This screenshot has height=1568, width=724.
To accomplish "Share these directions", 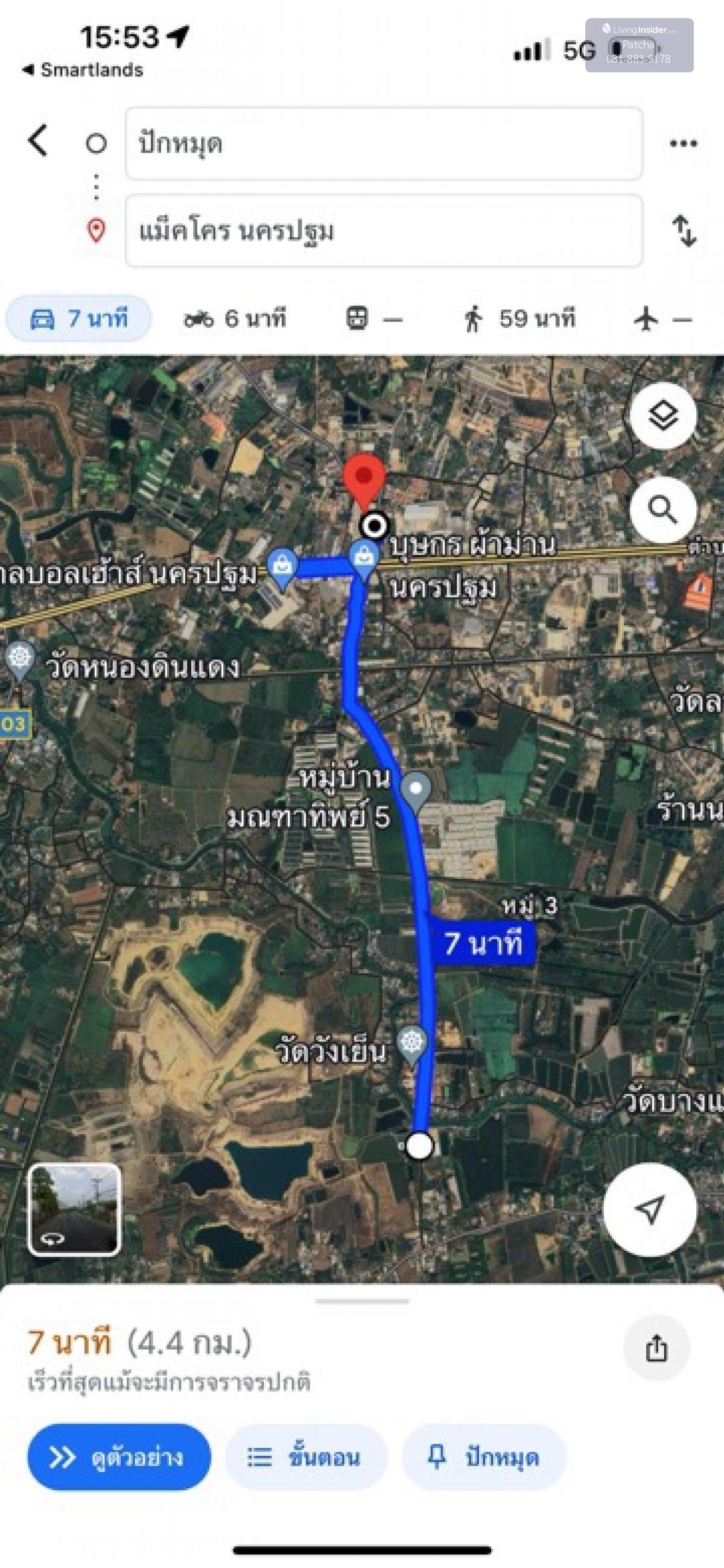I will click(656, 1347).
